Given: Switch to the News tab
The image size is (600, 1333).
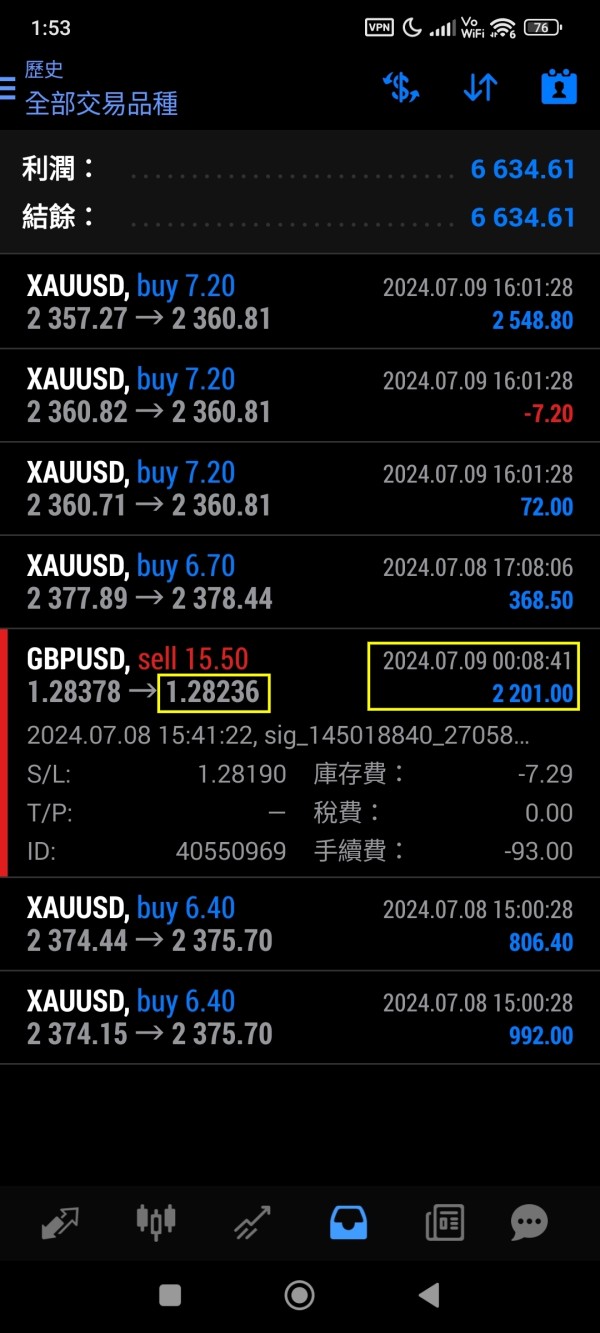Looking at the screenshot, I should click(x=444, y=1221).
